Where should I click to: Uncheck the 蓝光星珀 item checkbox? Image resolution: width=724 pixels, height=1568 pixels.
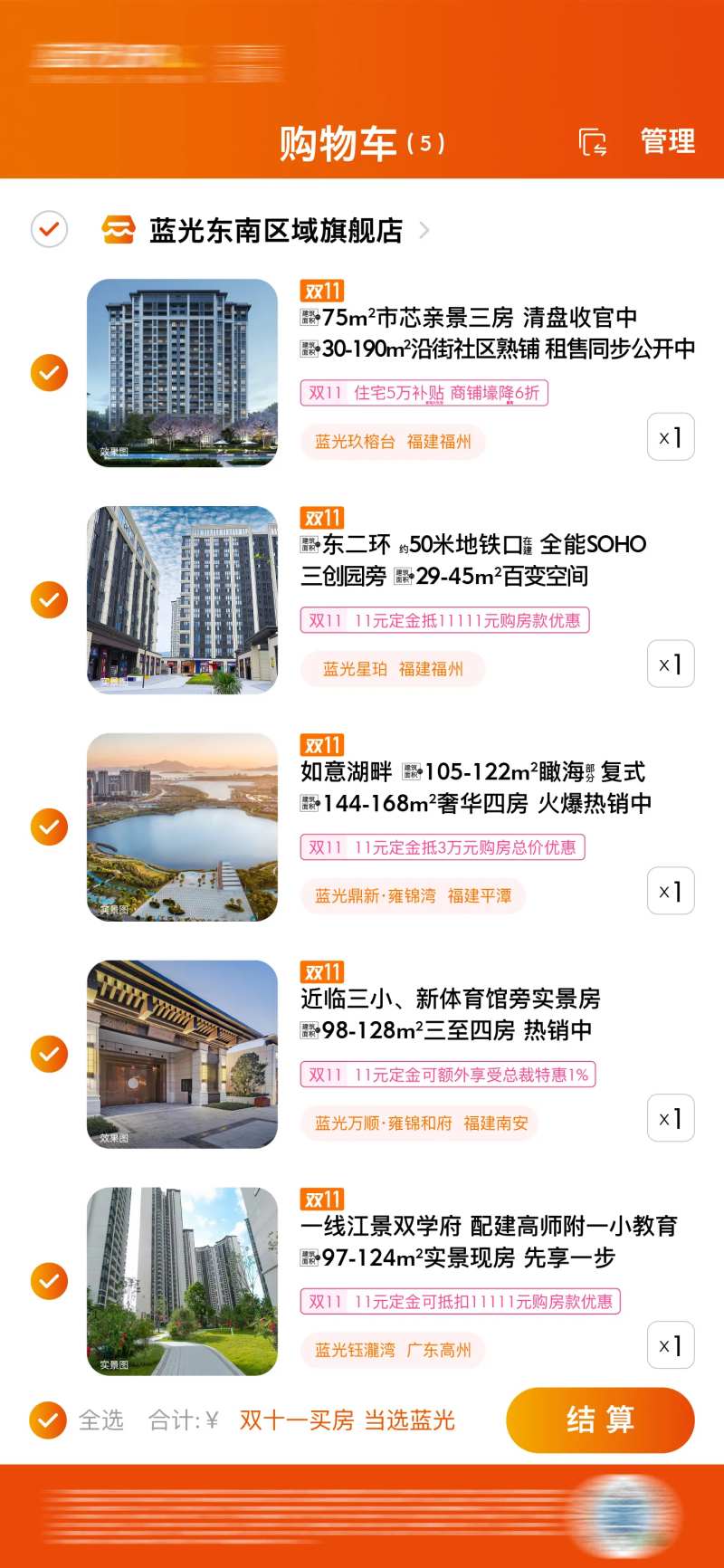pyautogui.click(x=49, y=599)
